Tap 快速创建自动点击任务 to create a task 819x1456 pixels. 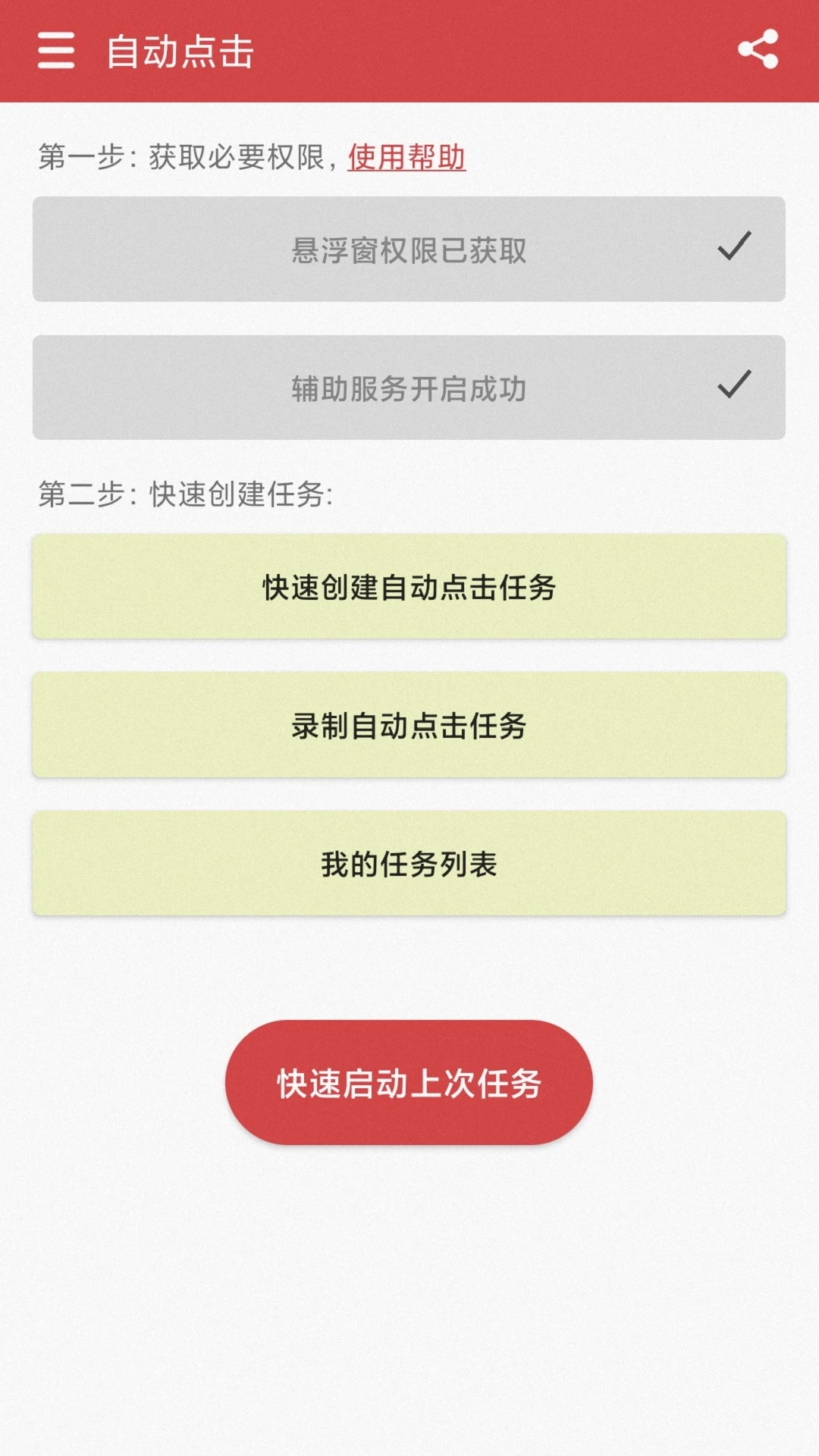409,588
